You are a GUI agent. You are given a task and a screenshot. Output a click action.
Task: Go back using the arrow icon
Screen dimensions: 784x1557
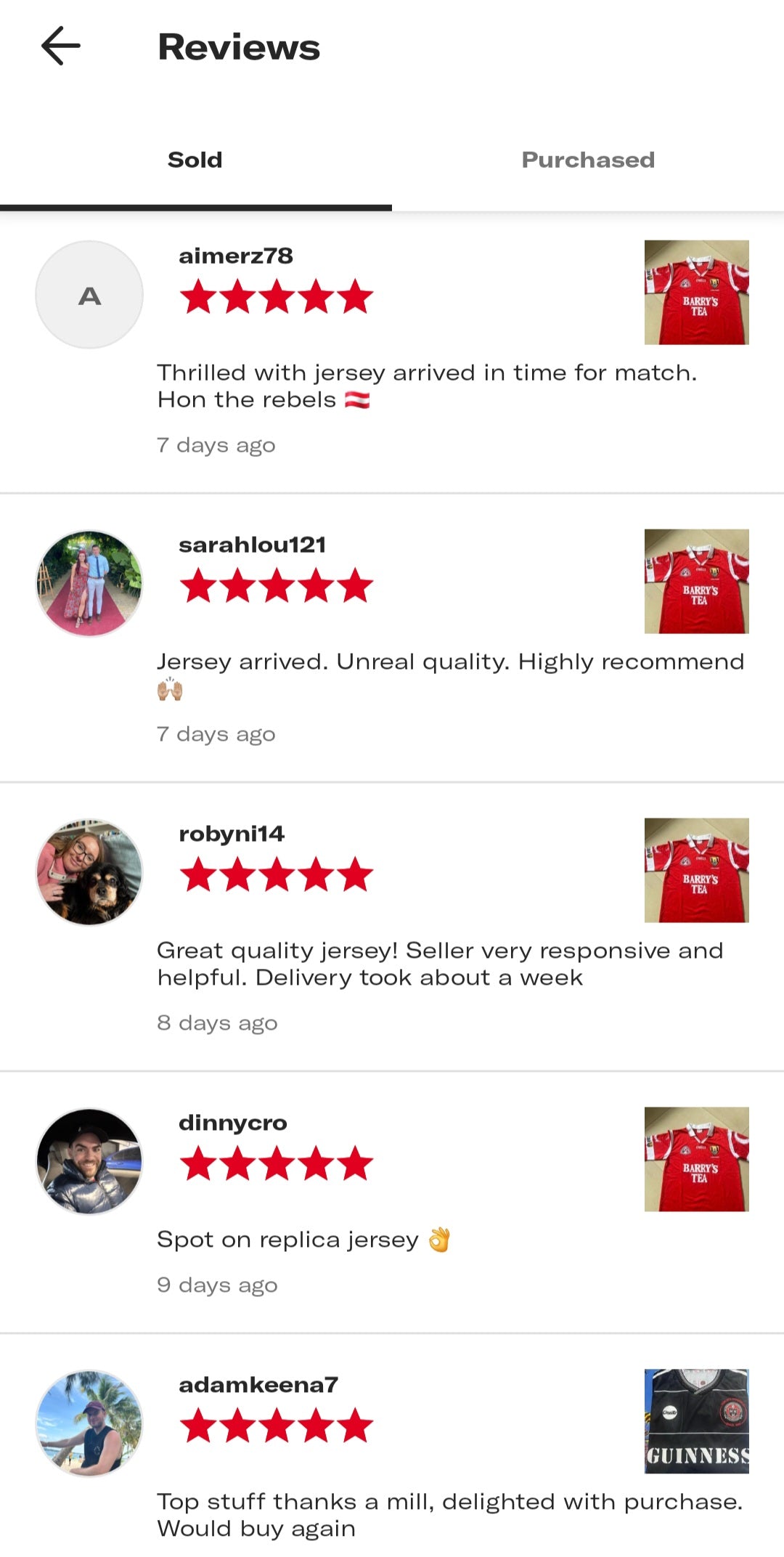(x=61, y=46)
